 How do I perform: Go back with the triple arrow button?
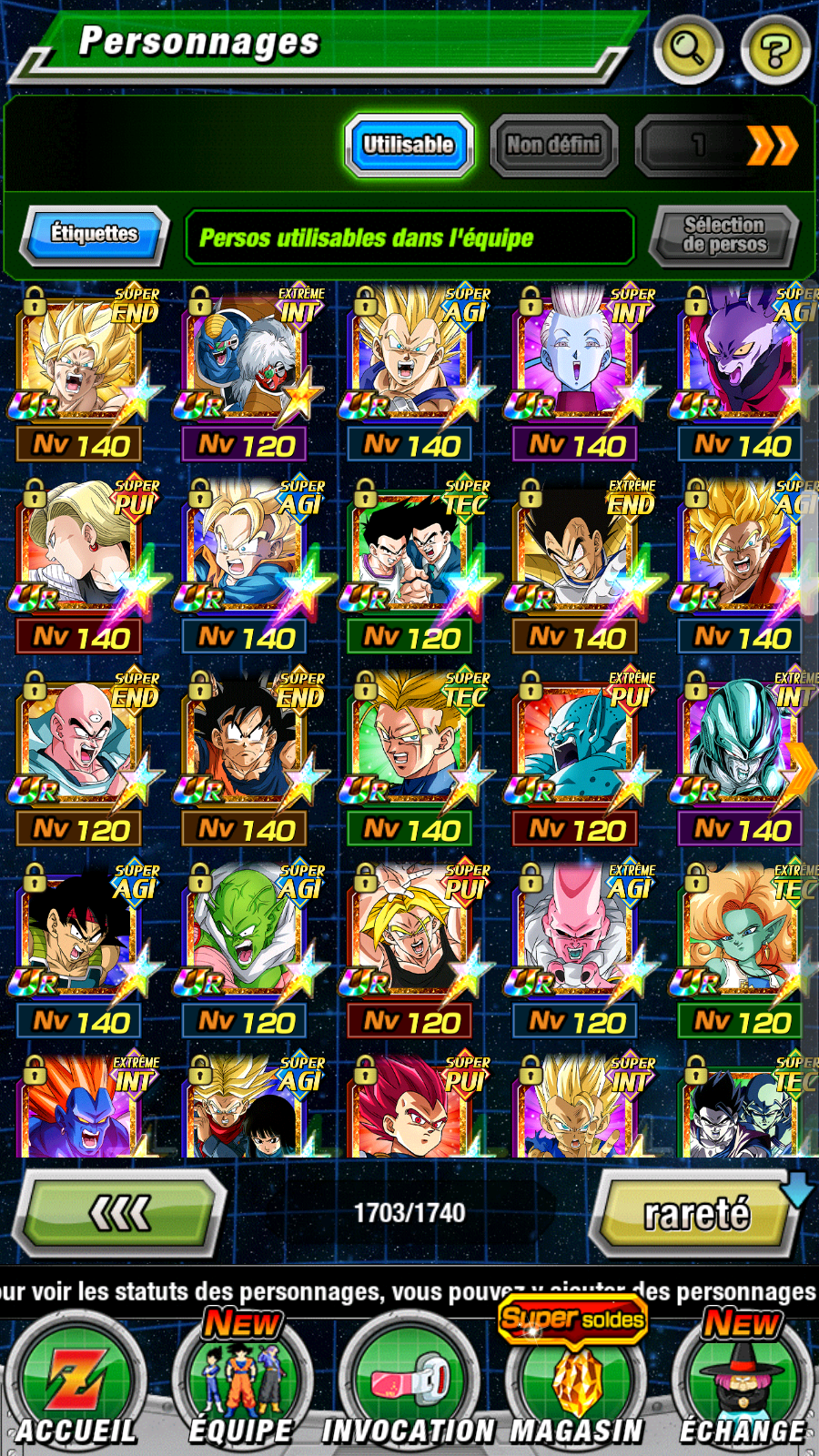[x=121, y=1212]
